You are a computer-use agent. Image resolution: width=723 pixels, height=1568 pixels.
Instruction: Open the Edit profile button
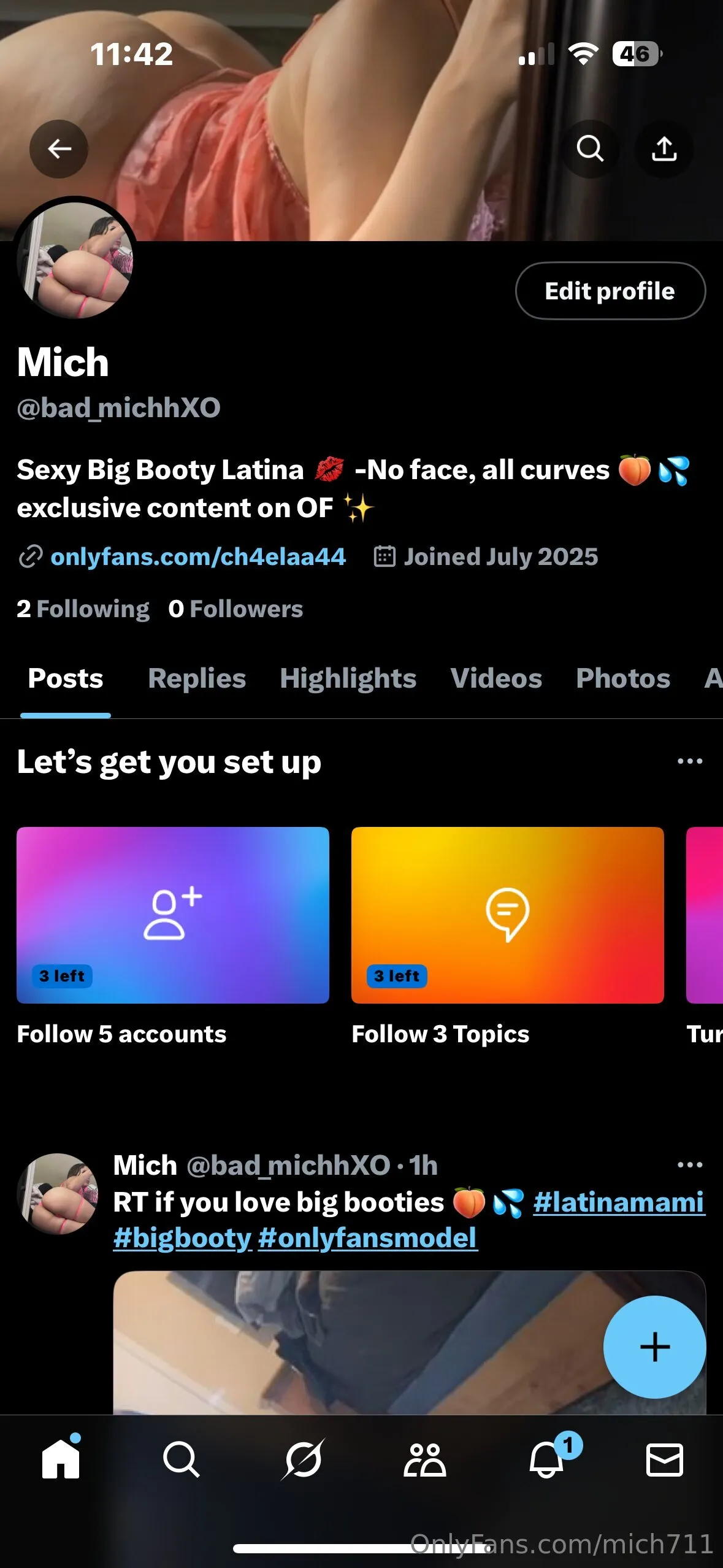610,291
